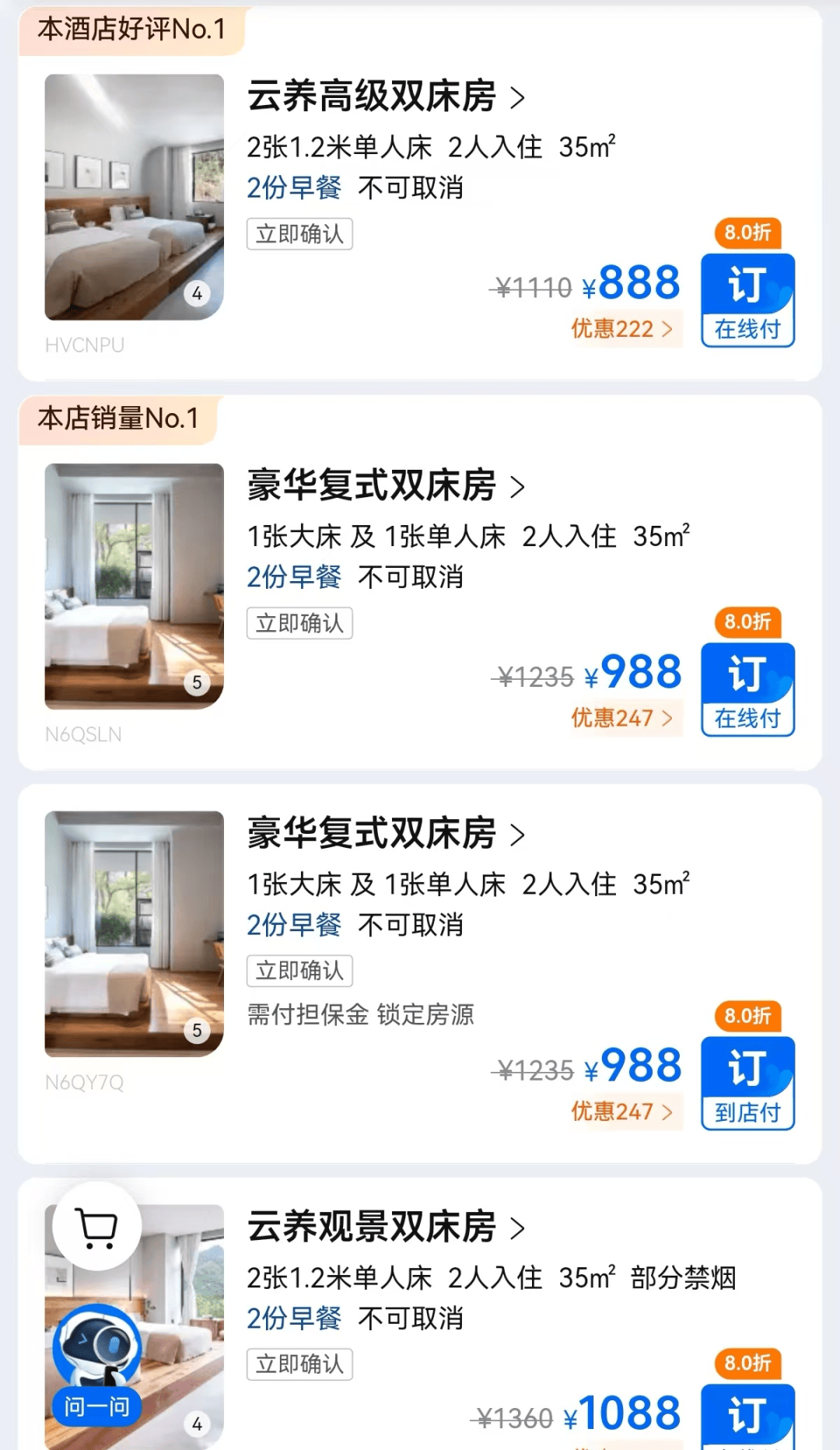View photos of room N6QY7Q
Screen dimensions: 840x1450
tap(134, 933)
